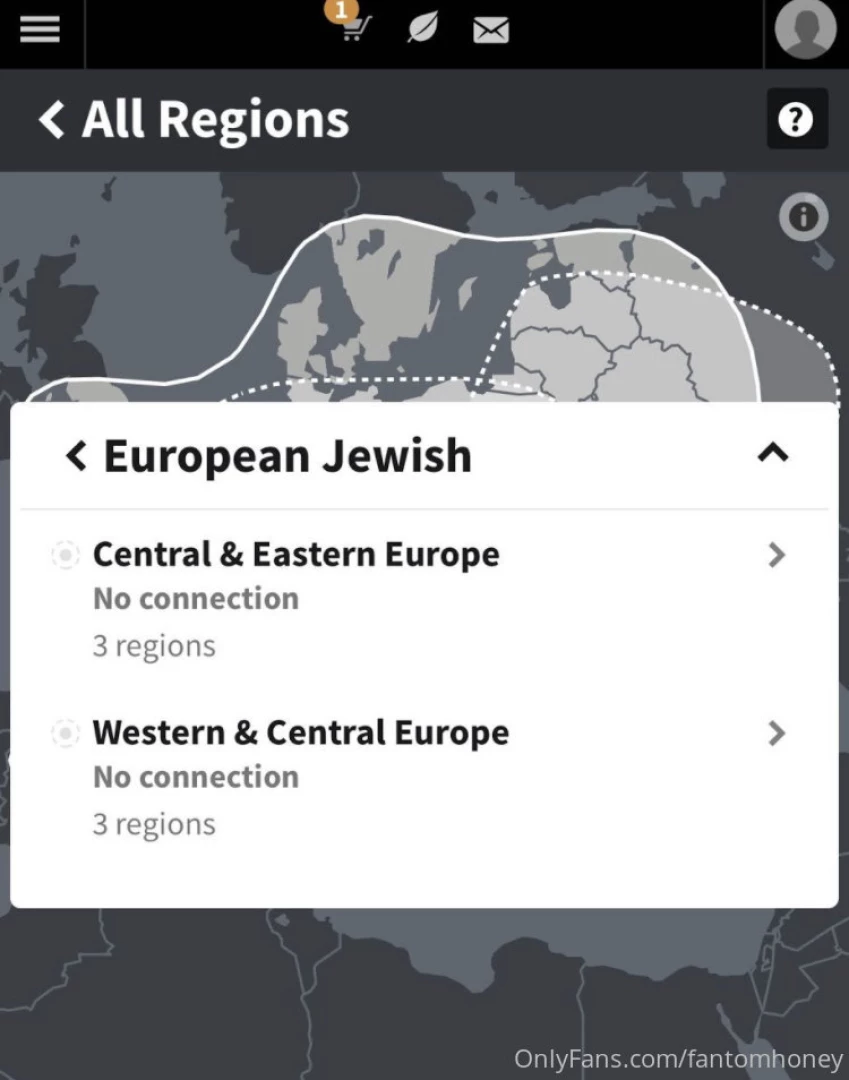Go back from European Jewish
Image resolution: width=849 pixels, height=1080 pixels.
coord(76,456)
